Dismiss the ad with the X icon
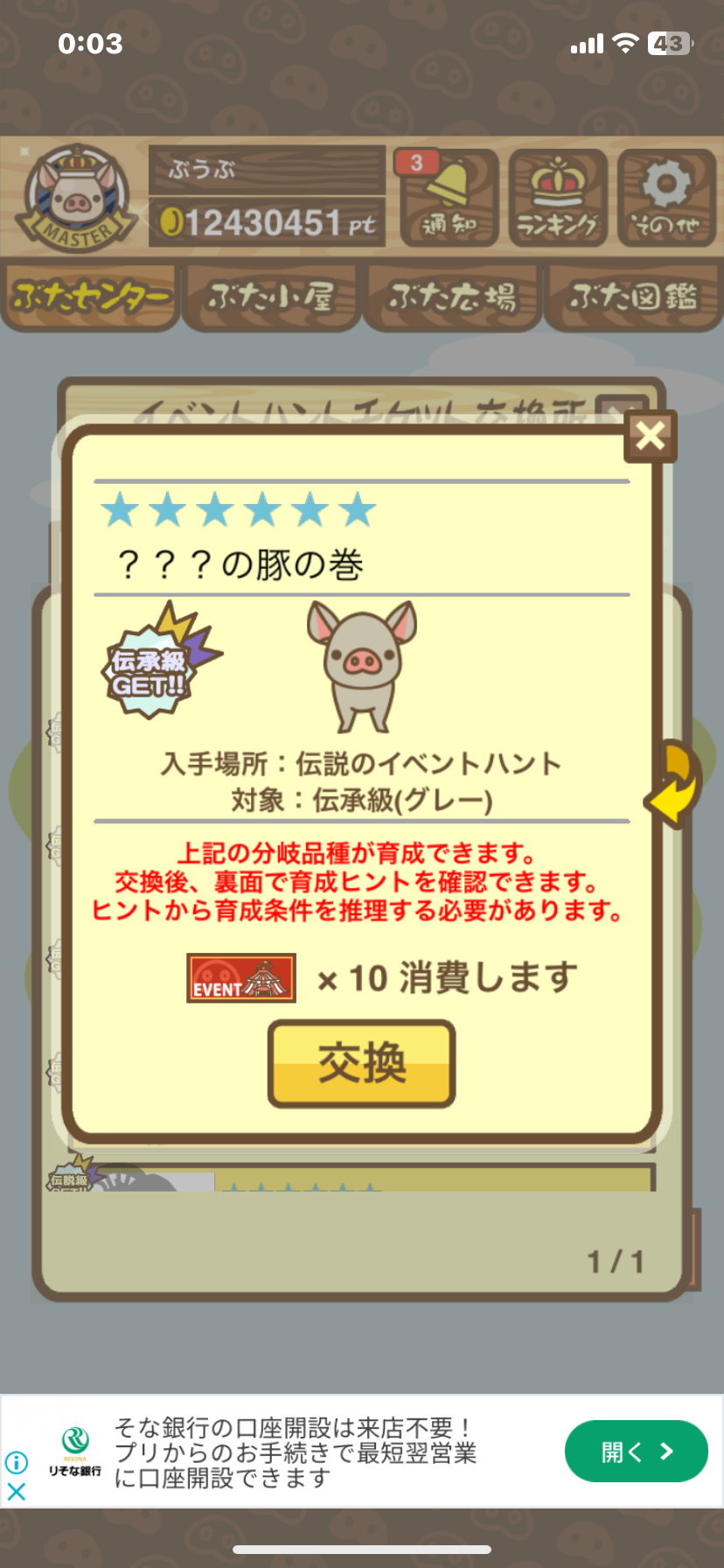724x1568 pixels. pos(16,1492)
